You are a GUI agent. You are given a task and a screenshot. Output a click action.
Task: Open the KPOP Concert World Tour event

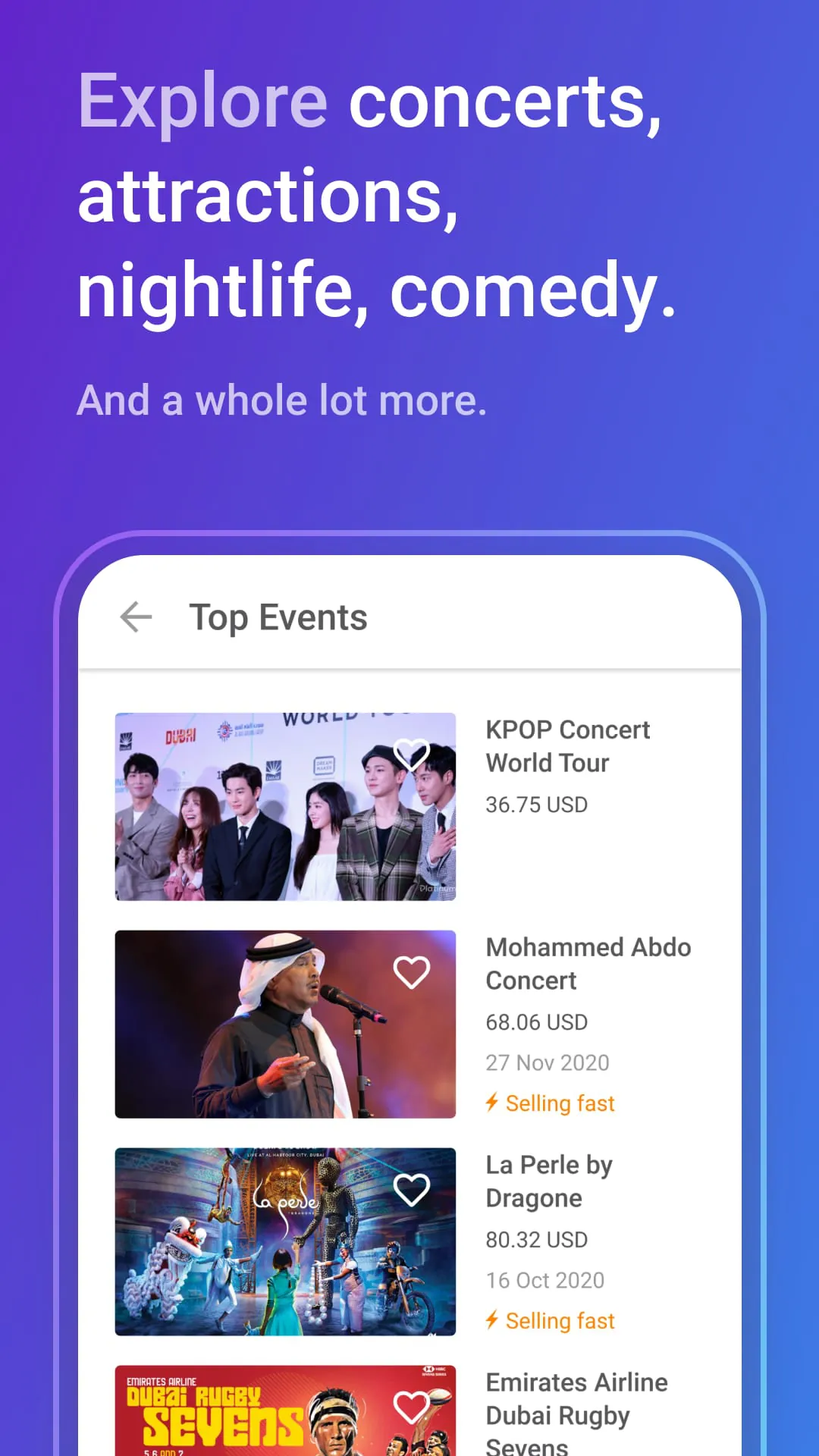point(567,746)
